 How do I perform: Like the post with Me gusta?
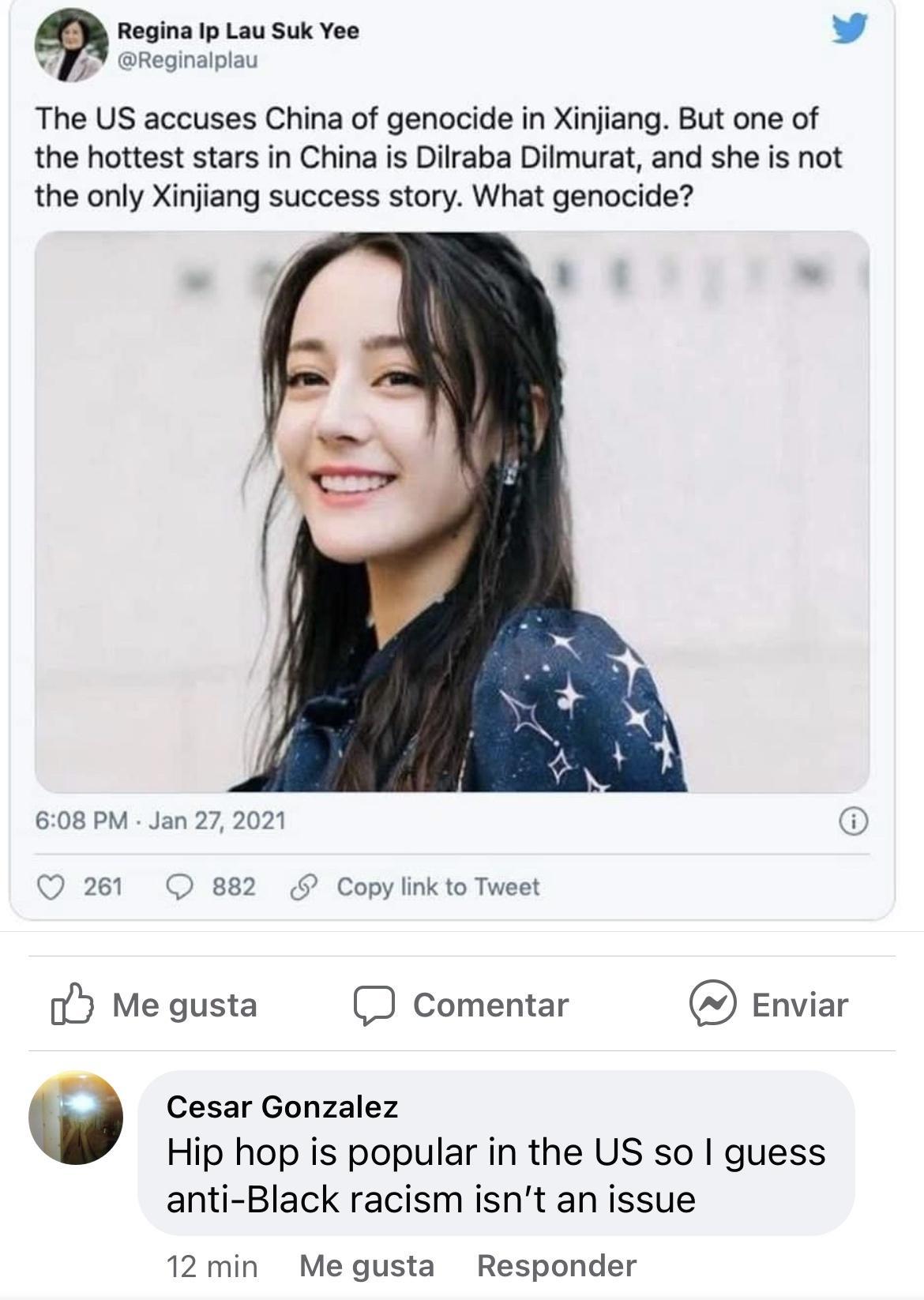point(155,1005)
